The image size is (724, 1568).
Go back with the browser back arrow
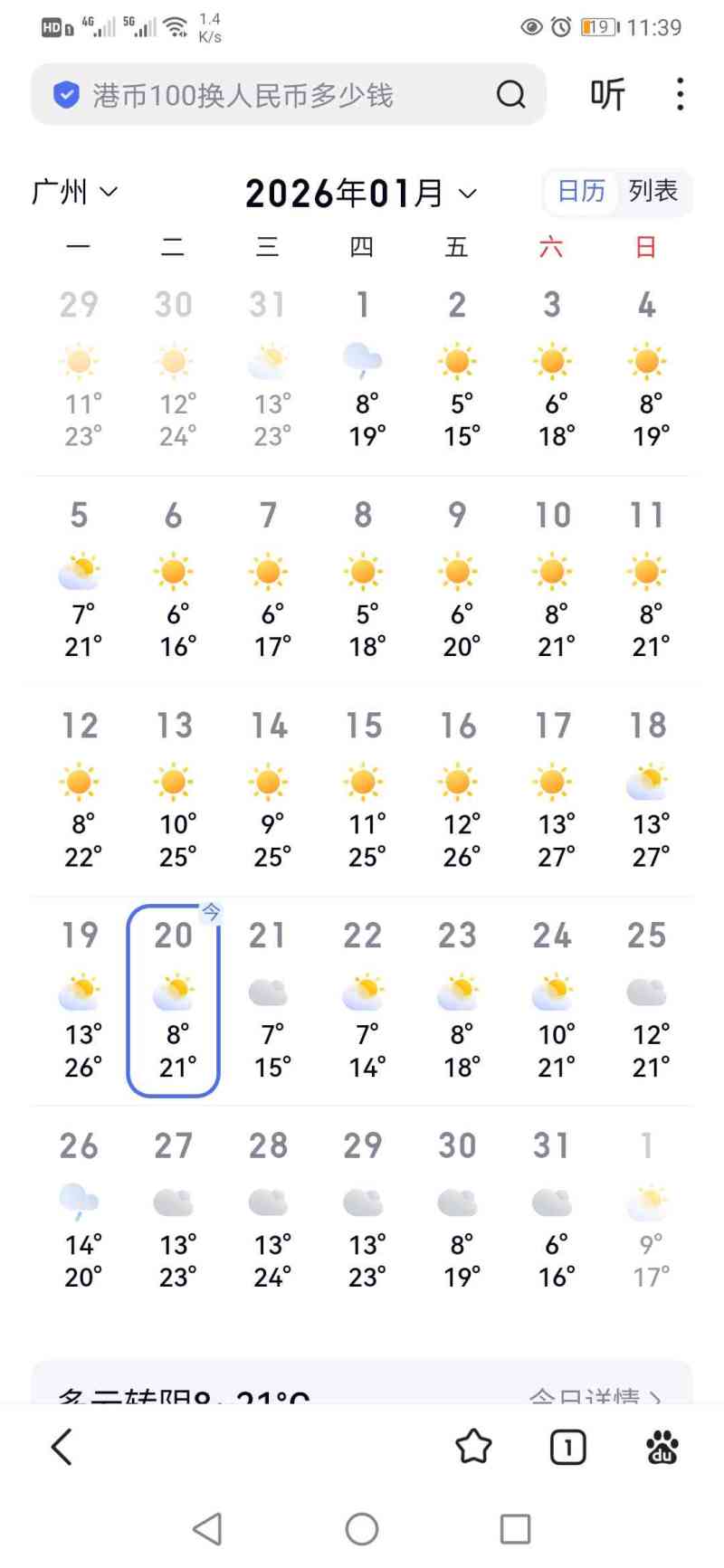pos(62,1447)
